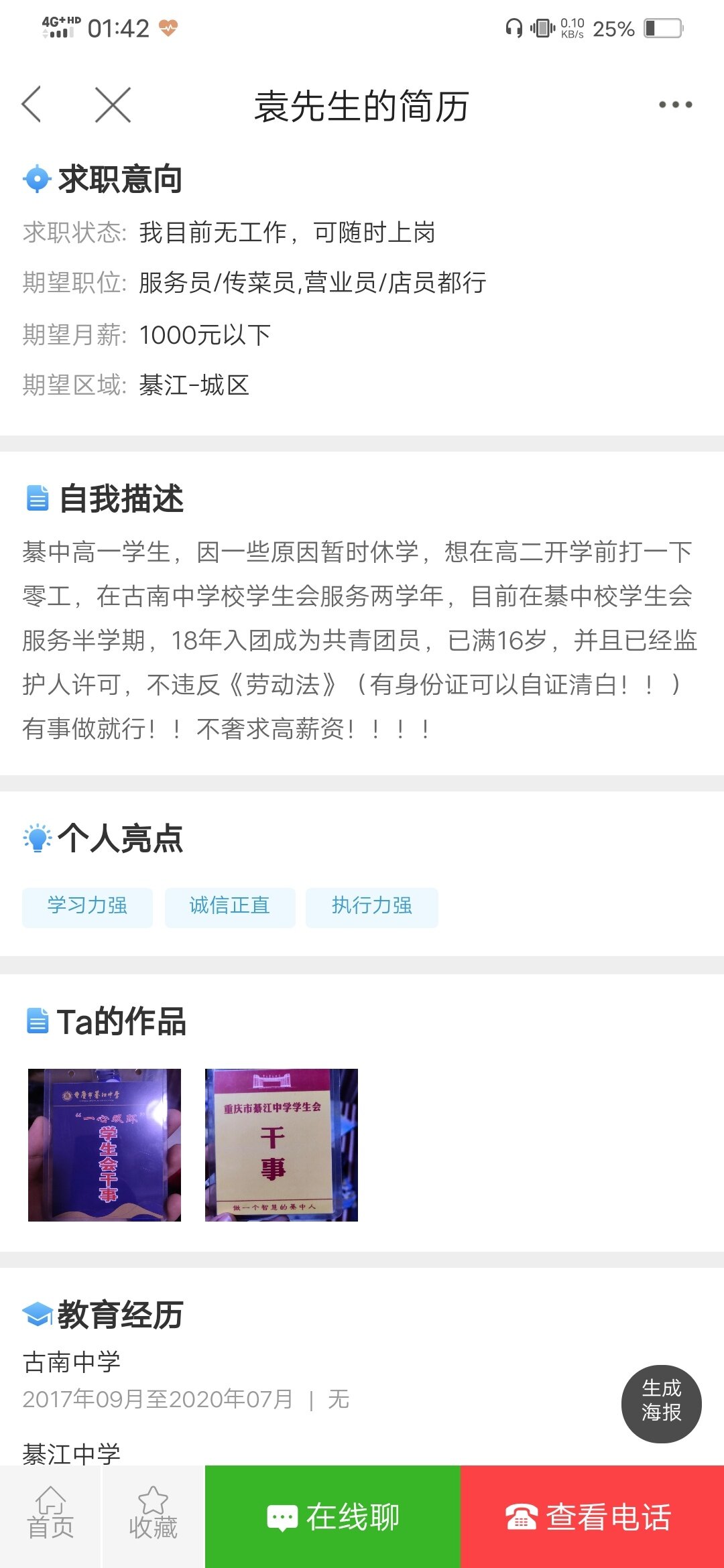This screenshot has width=724, height=1568.
Task: Open the three-dot overflow menu
Action: pyautogui.click(x=675, y=105)
